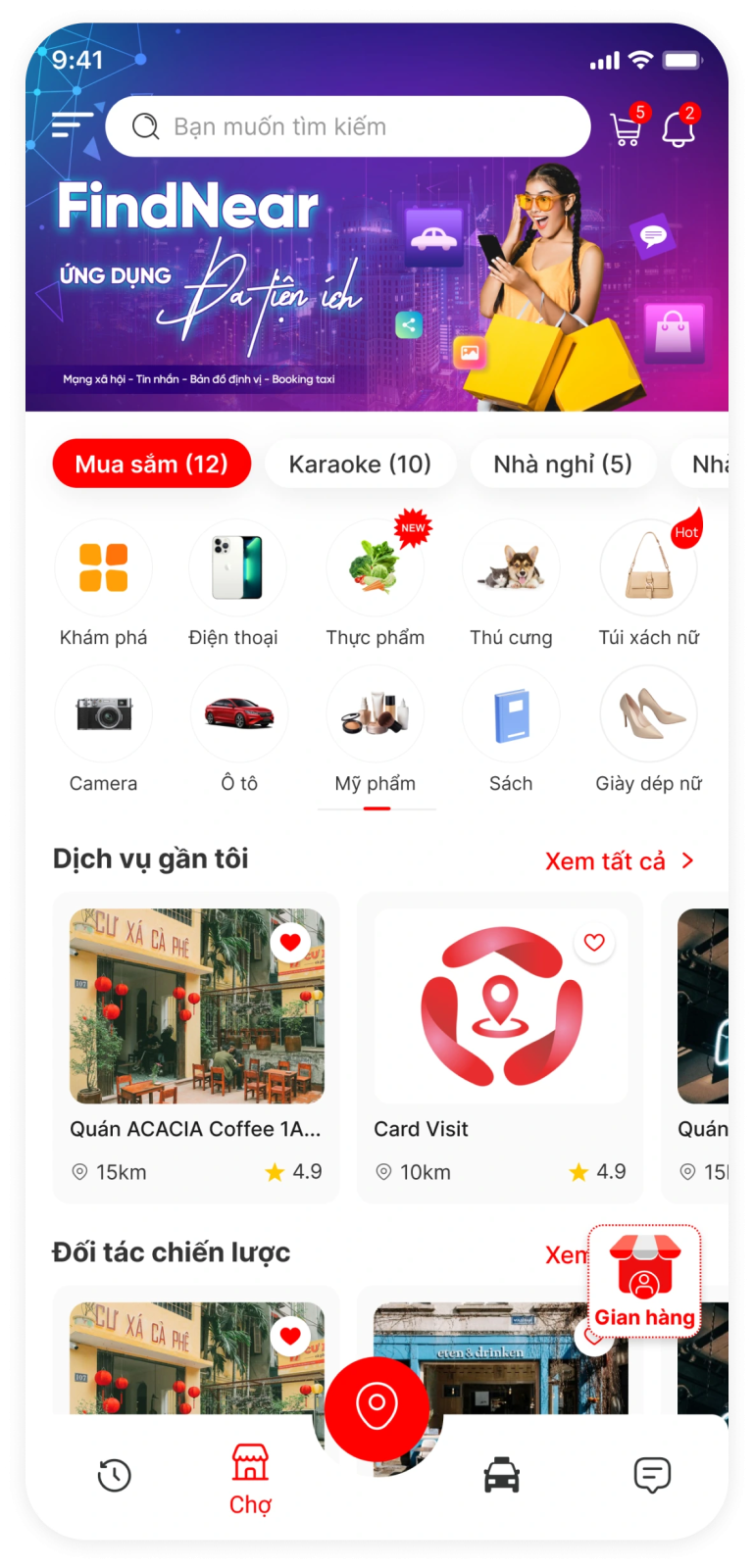Select the Karaoke (10) chip
The width and height of the screenshot is (754, 1568).
[359, 464]
